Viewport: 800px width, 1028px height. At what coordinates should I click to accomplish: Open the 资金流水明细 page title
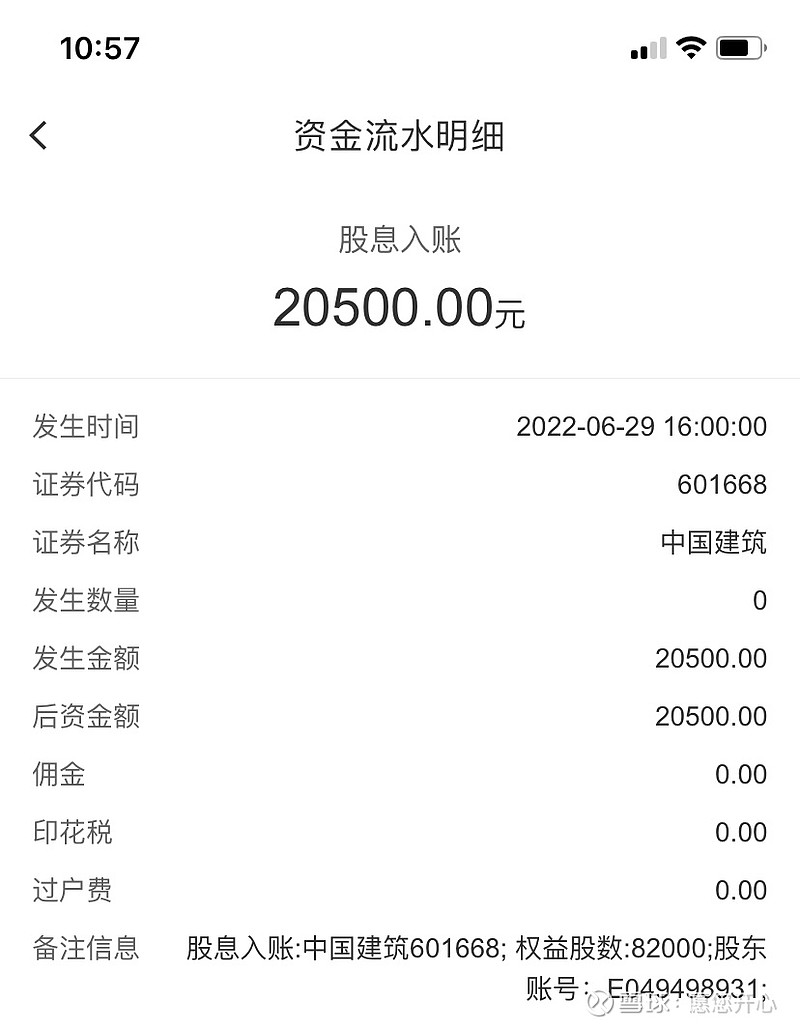click(399, 138)
